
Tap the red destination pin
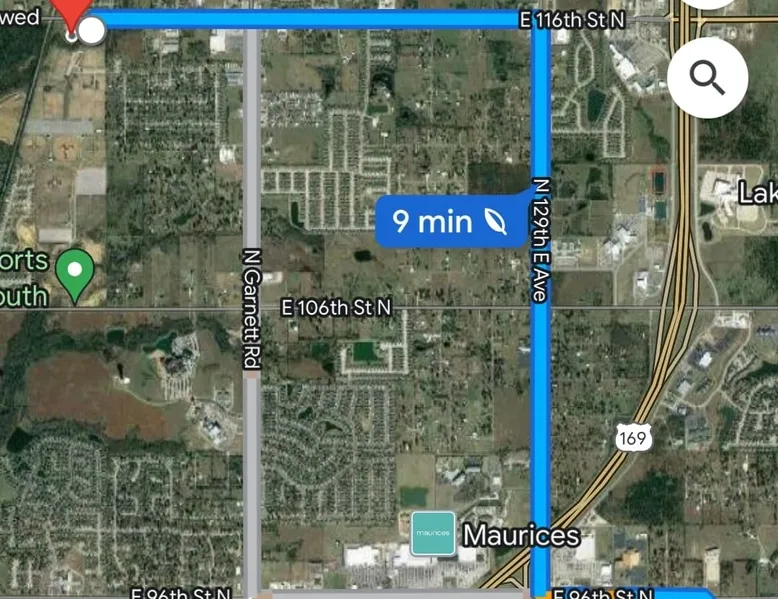click(x=70, y=12)
